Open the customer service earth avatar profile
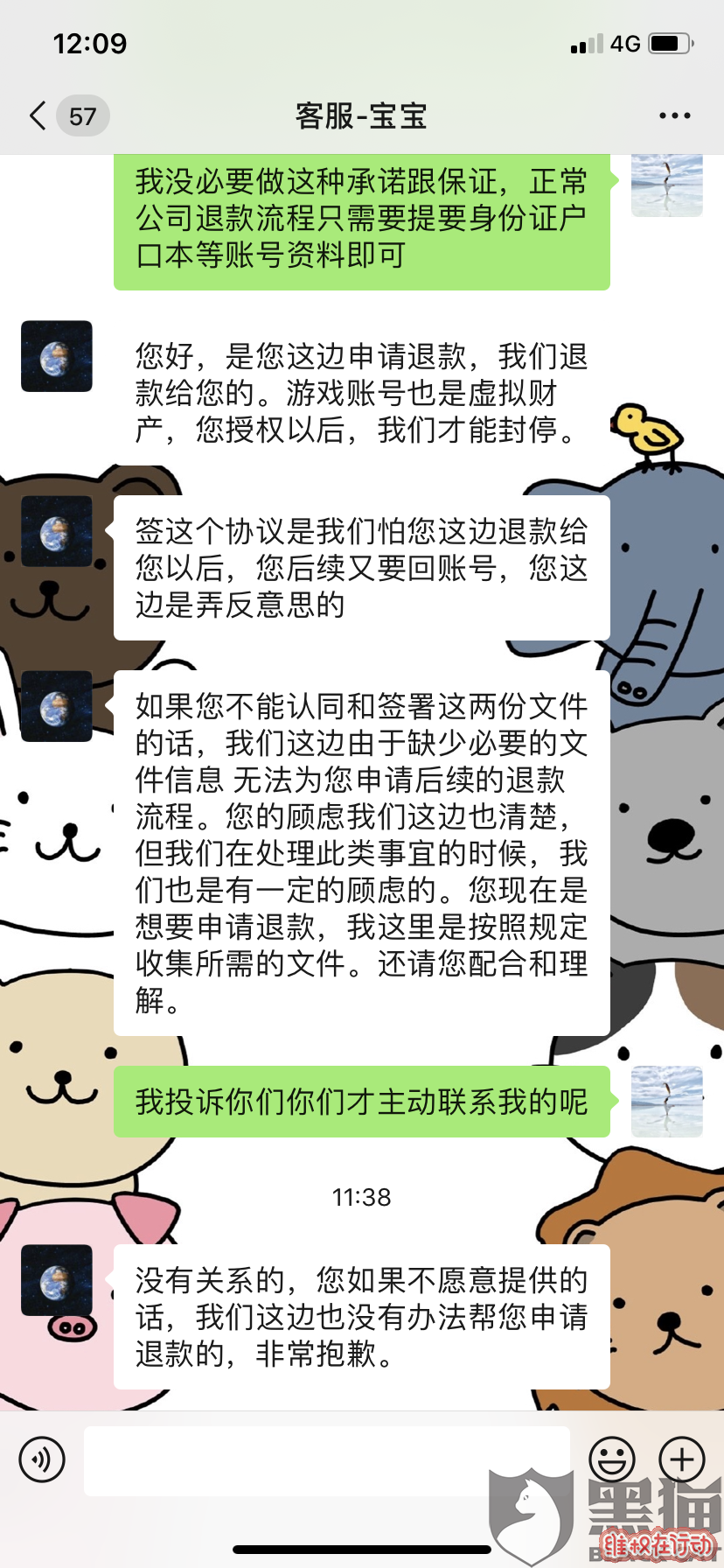724x1568 pixels. [x=57, y=356]
